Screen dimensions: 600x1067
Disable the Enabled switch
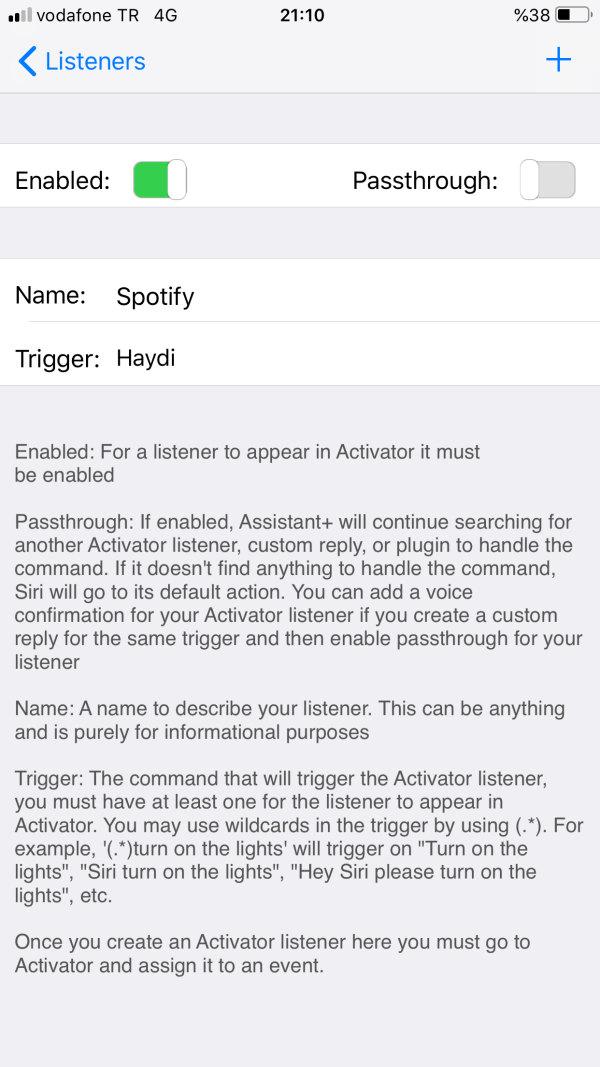click(x=160, y=180)
